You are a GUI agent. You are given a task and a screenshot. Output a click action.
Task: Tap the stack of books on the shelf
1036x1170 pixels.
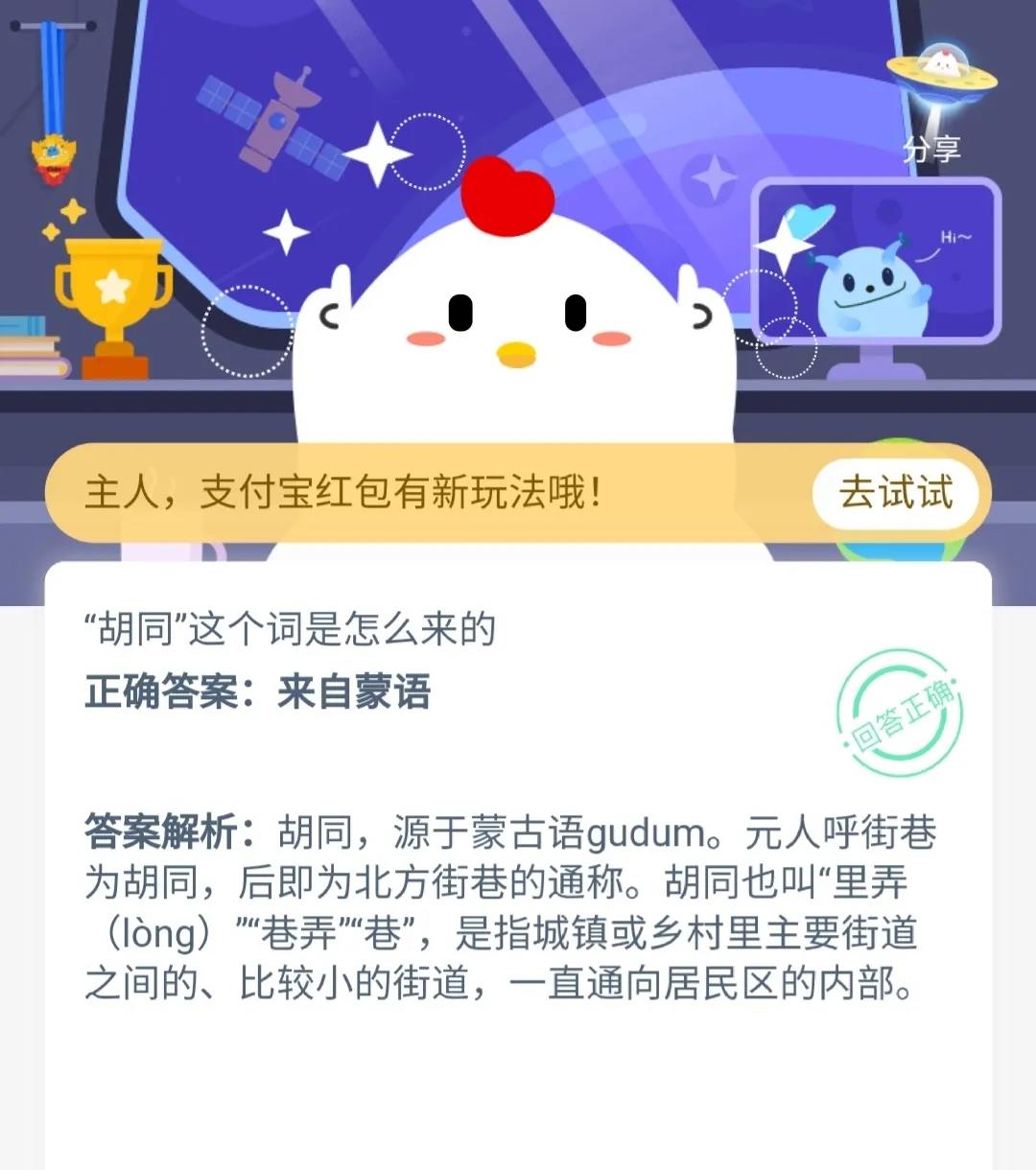[29, 350]
